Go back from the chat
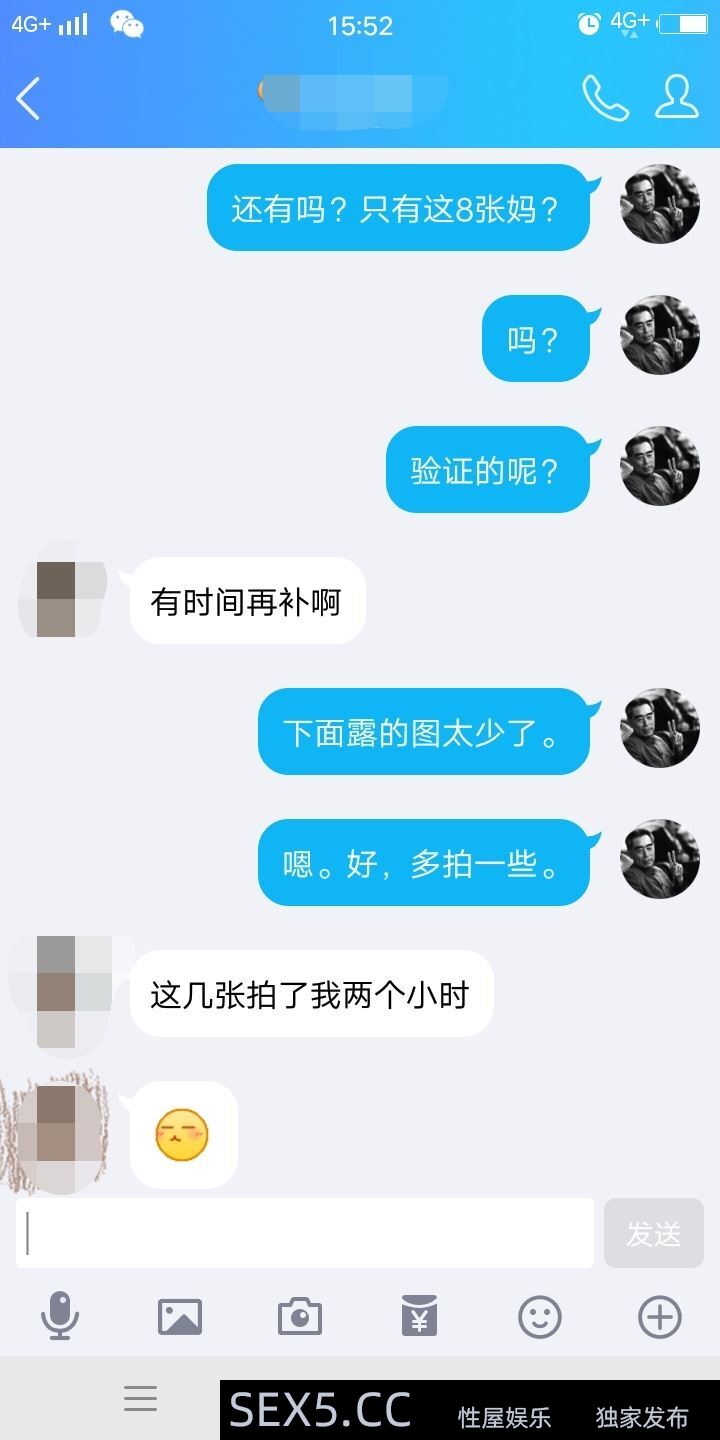Image resolution: width=720 pixels, height=1440 pixels. (x=28, y=99)
